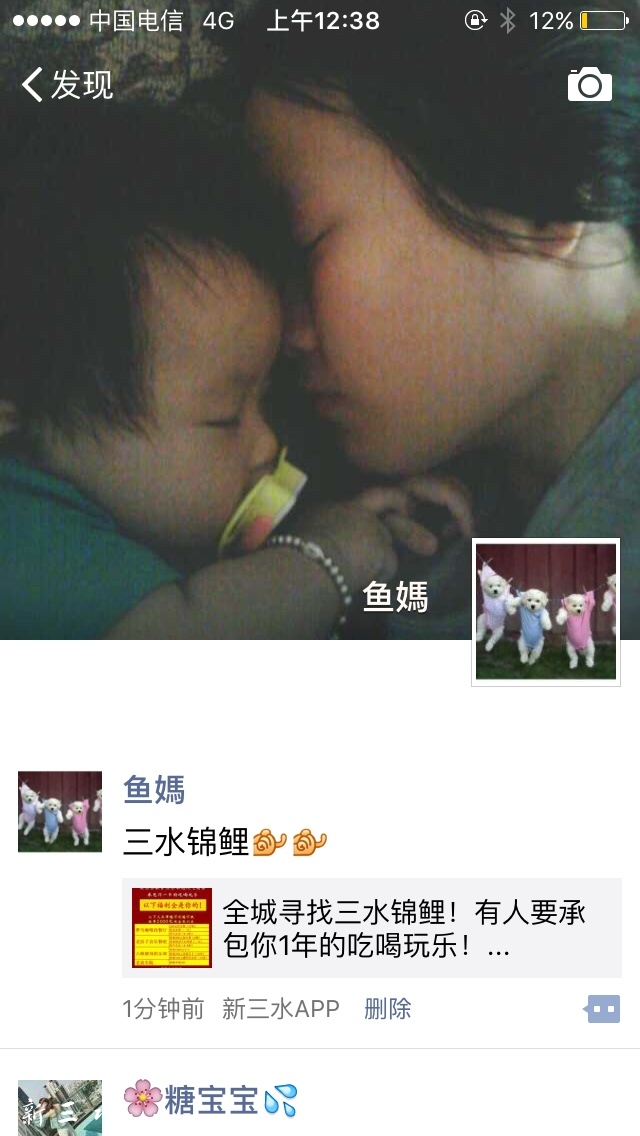This screenshot has height=1136, width=640.
Task: Open 鱼媽's name link above the post
Action: coord(154,790)
